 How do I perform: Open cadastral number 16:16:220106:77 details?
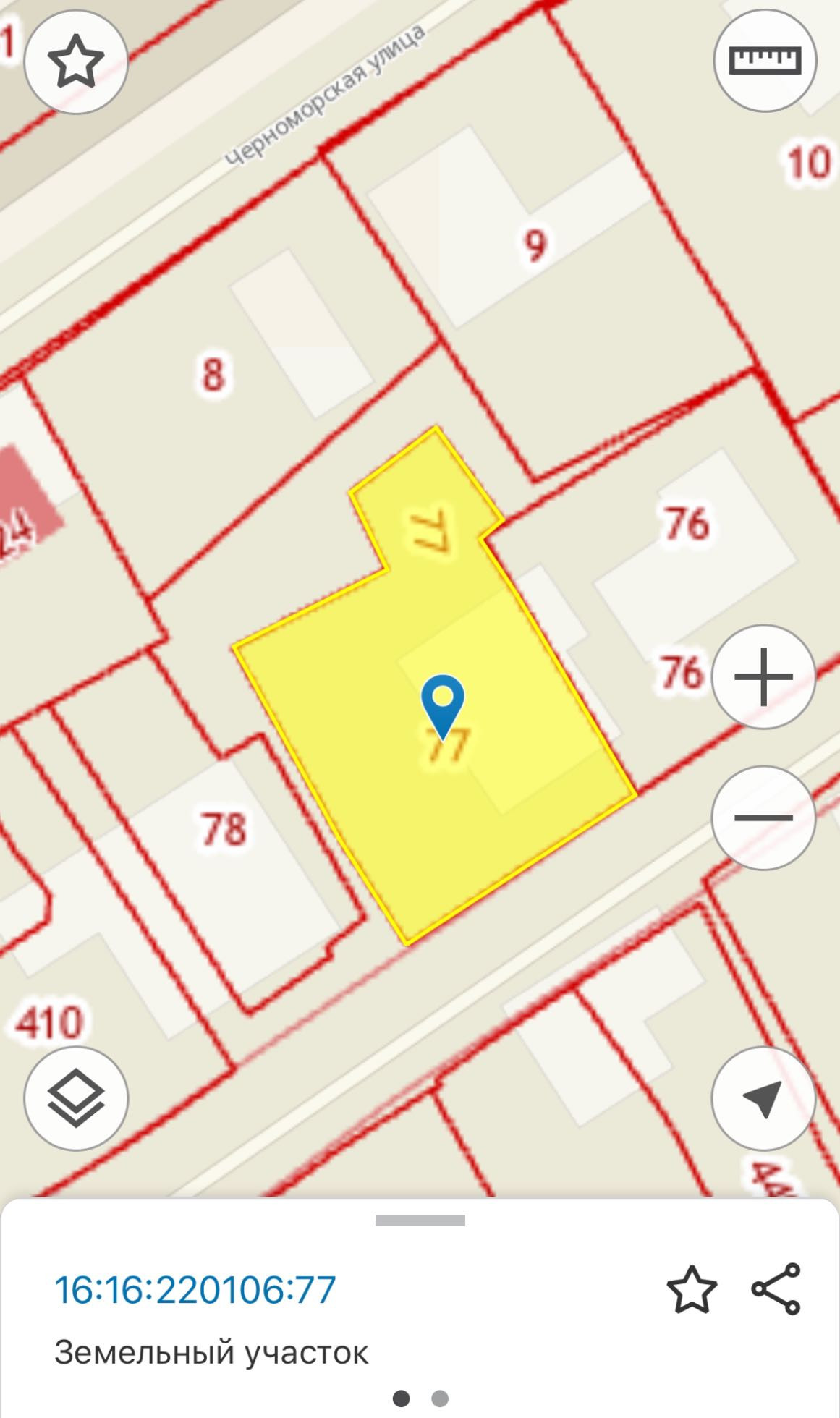click(195, 1290)
